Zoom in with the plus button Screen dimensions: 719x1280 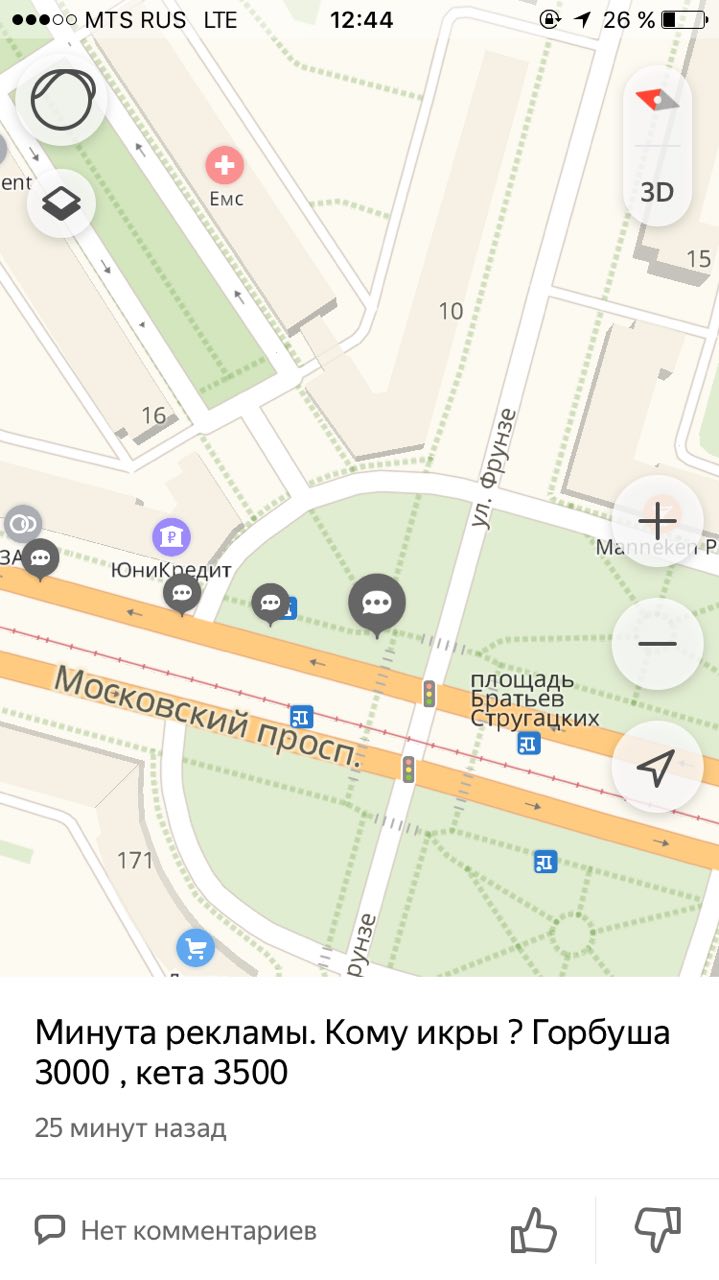[657, 521]
